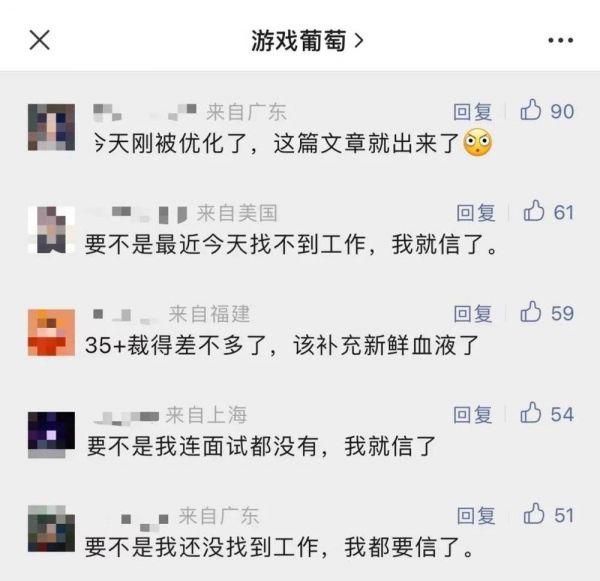Open the first commenter's avatar from 广东
This screenshot has height=581, width=600.
tap(51, 126)
